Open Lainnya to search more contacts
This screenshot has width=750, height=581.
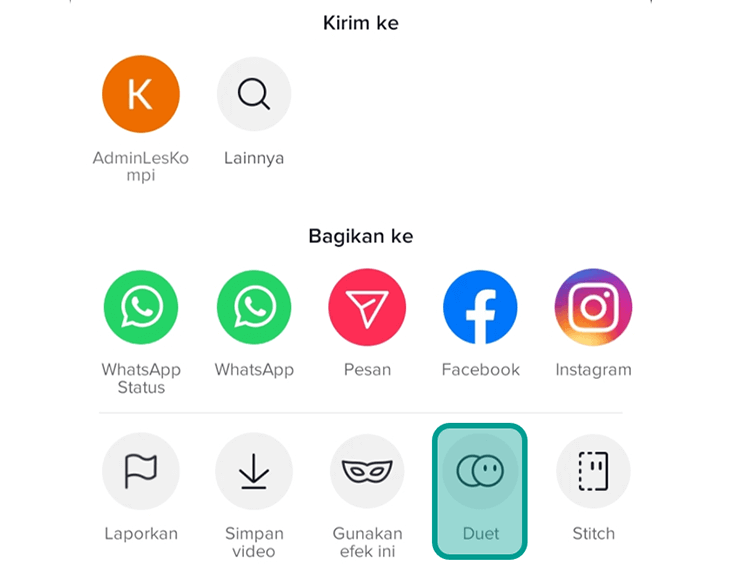tap(254, 95)
